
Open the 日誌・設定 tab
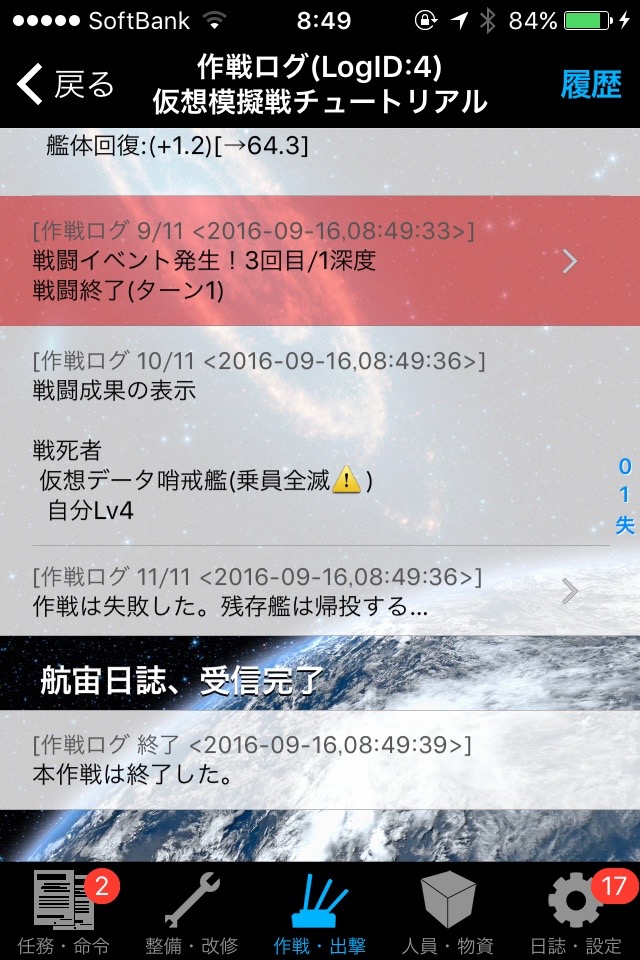point(576,912)
